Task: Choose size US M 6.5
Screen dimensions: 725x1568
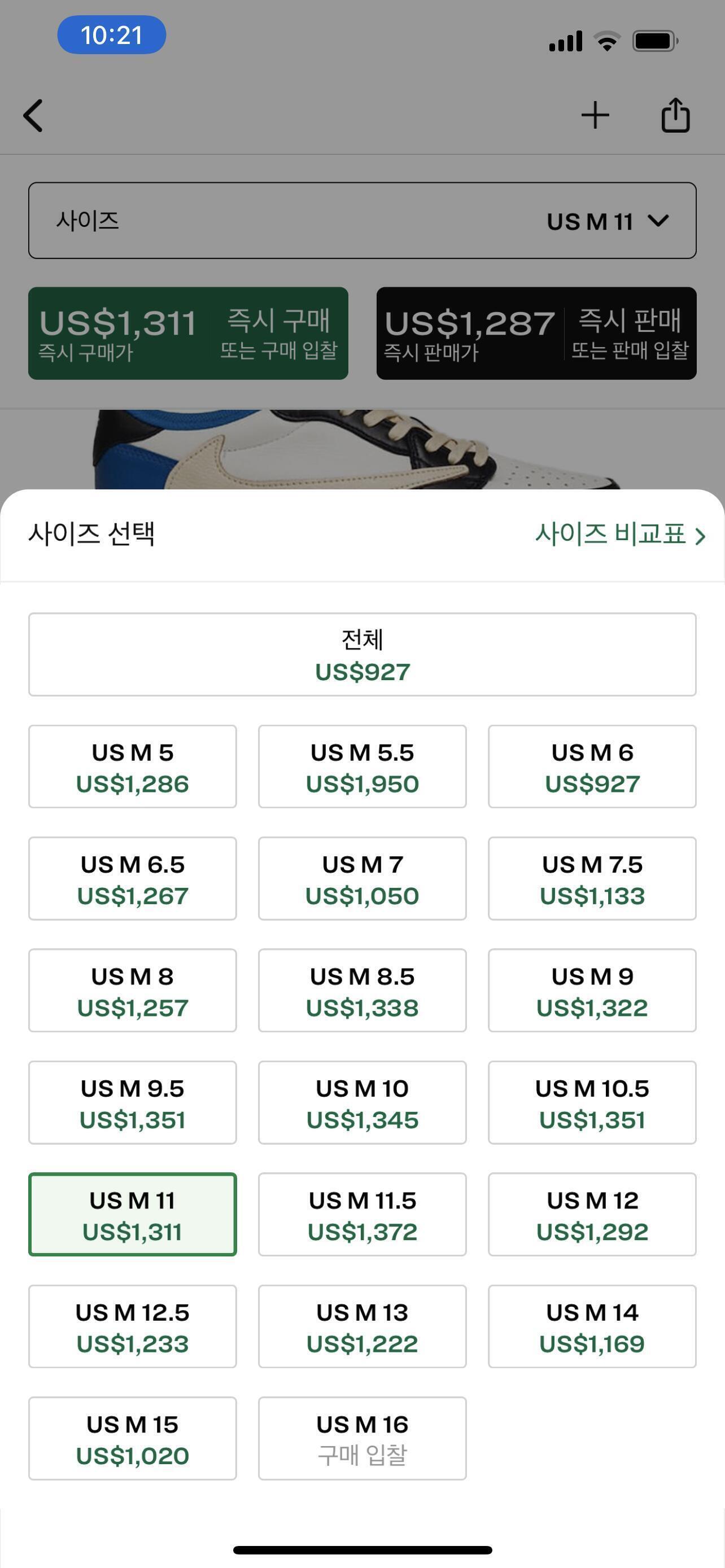Action: (132, 878)
